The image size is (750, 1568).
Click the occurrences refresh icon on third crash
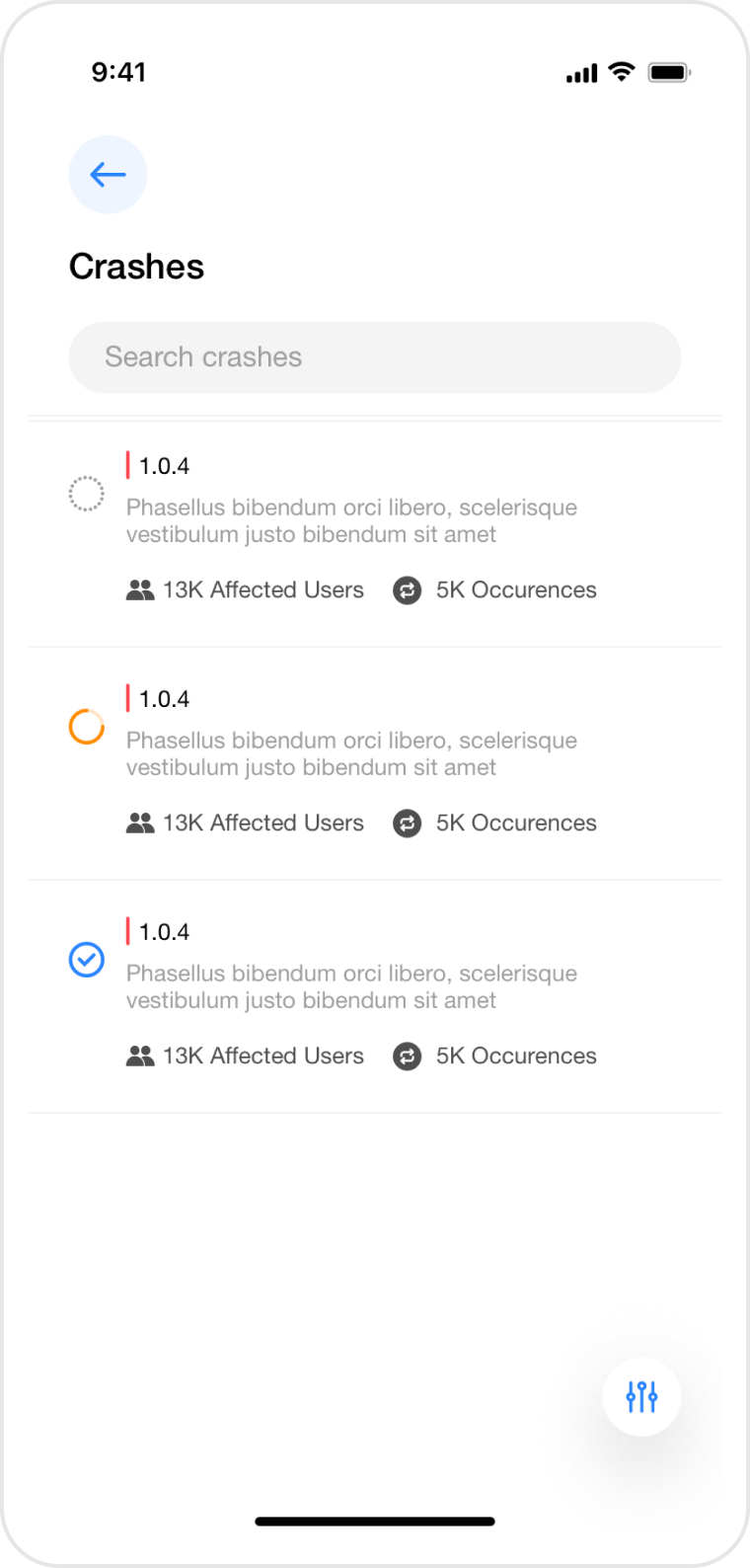pos(407,1056)
